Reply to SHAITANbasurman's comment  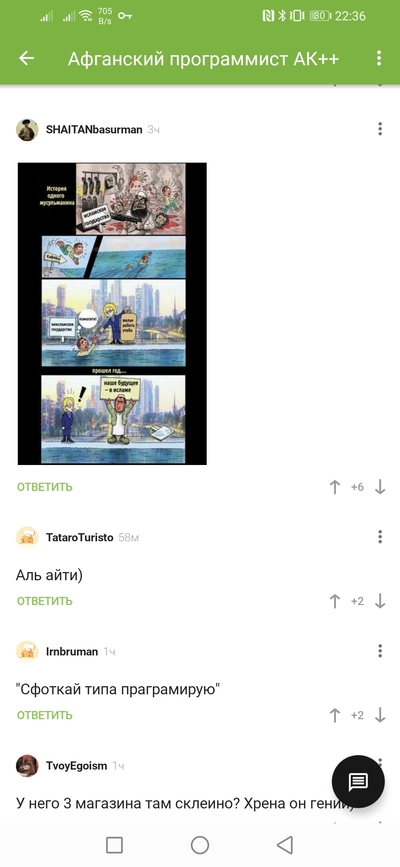pyautogui.click(x=44, y=487)
